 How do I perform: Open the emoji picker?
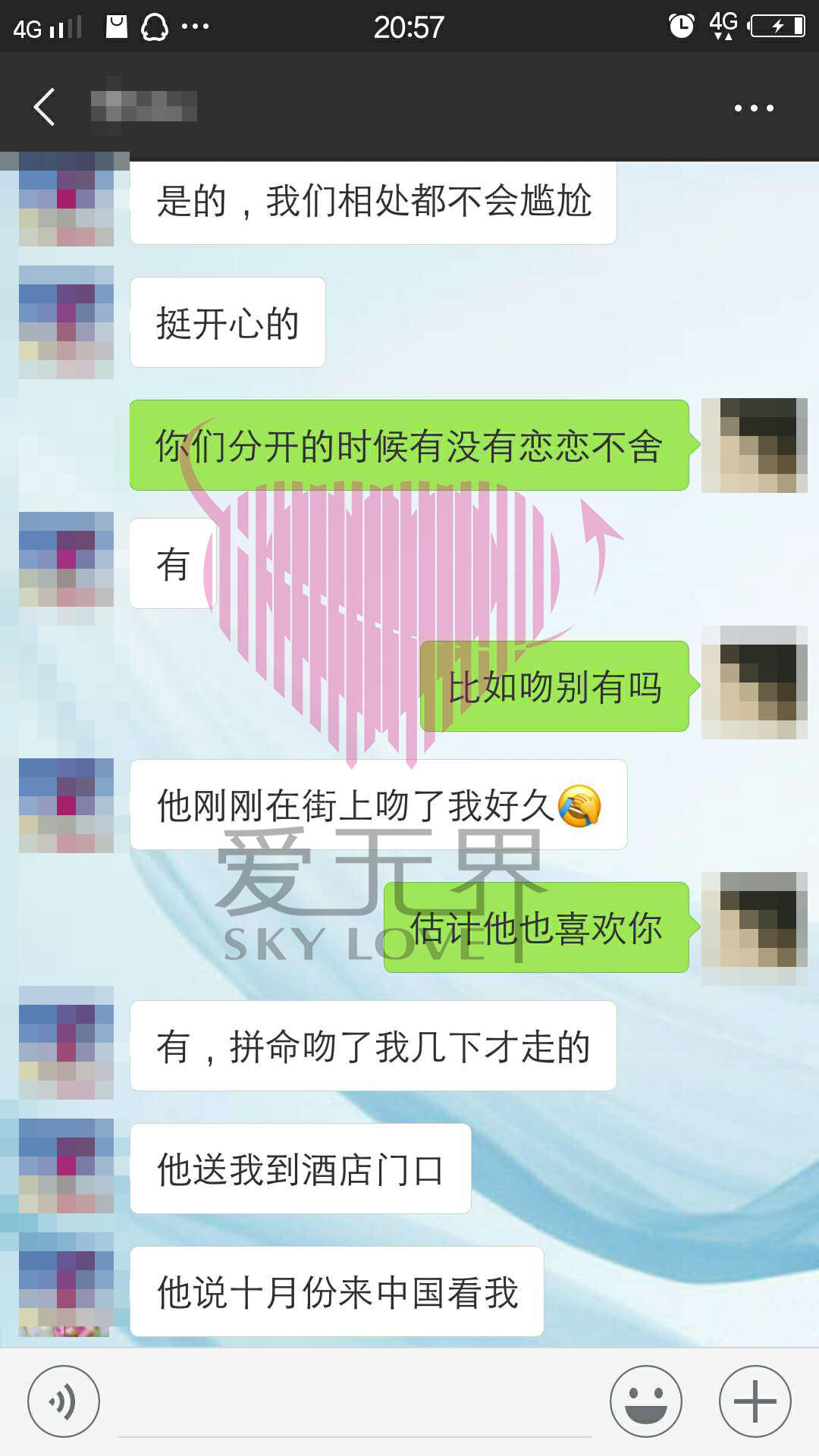pyautogui.click(x=646, y=1401)
